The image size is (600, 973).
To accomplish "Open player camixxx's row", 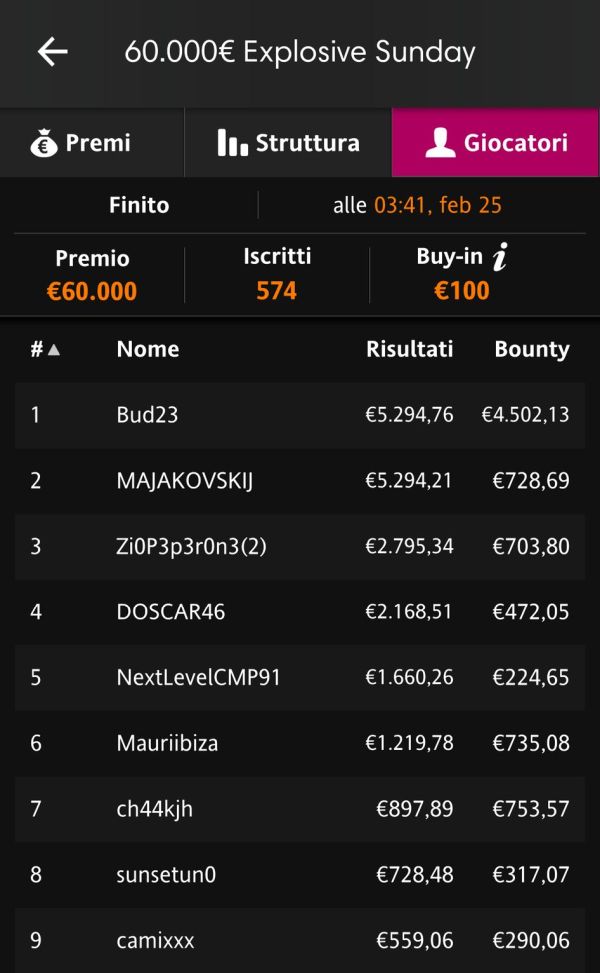I will (x=300, y=940).
